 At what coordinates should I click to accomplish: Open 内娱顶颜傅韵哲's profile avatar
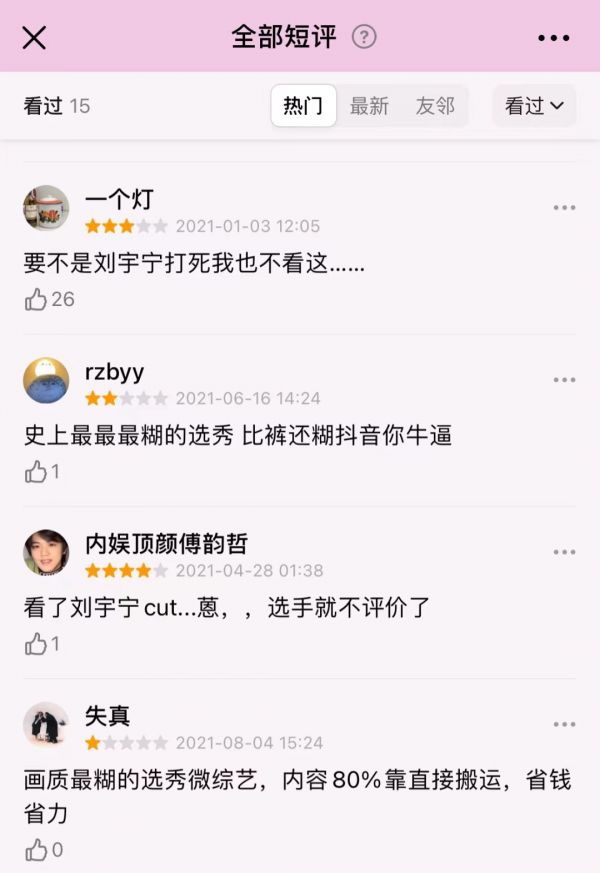pos(46,553)
